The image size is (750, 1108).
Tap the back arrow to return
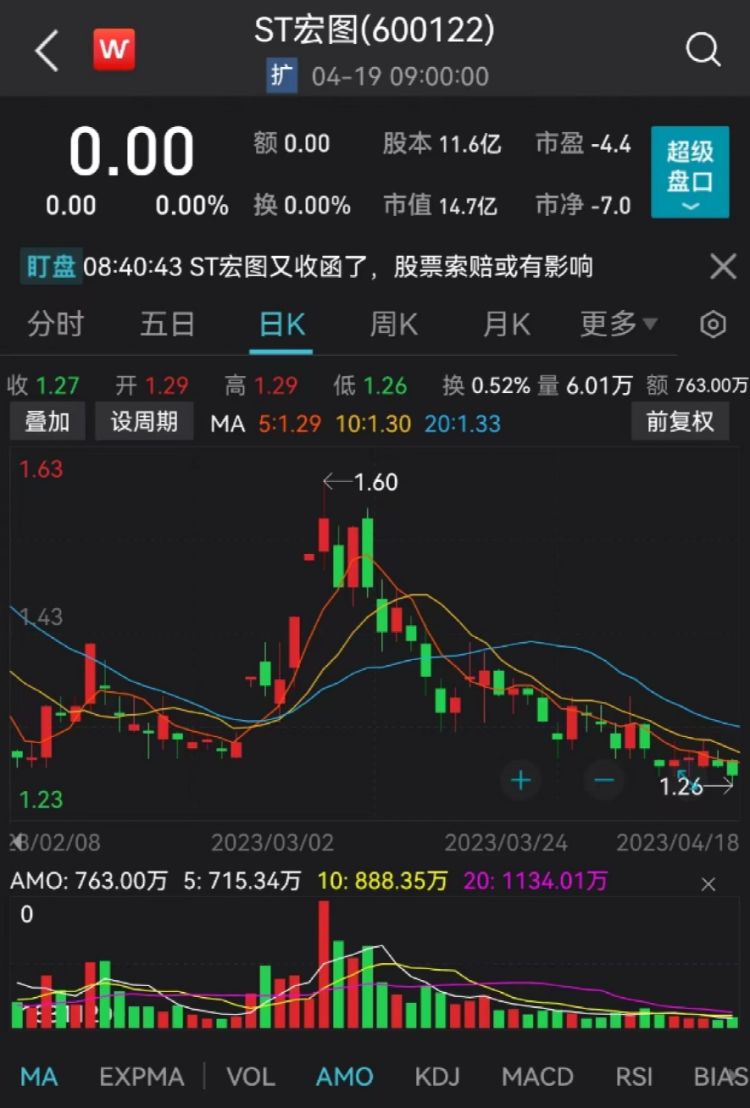(x=45, y=47)
